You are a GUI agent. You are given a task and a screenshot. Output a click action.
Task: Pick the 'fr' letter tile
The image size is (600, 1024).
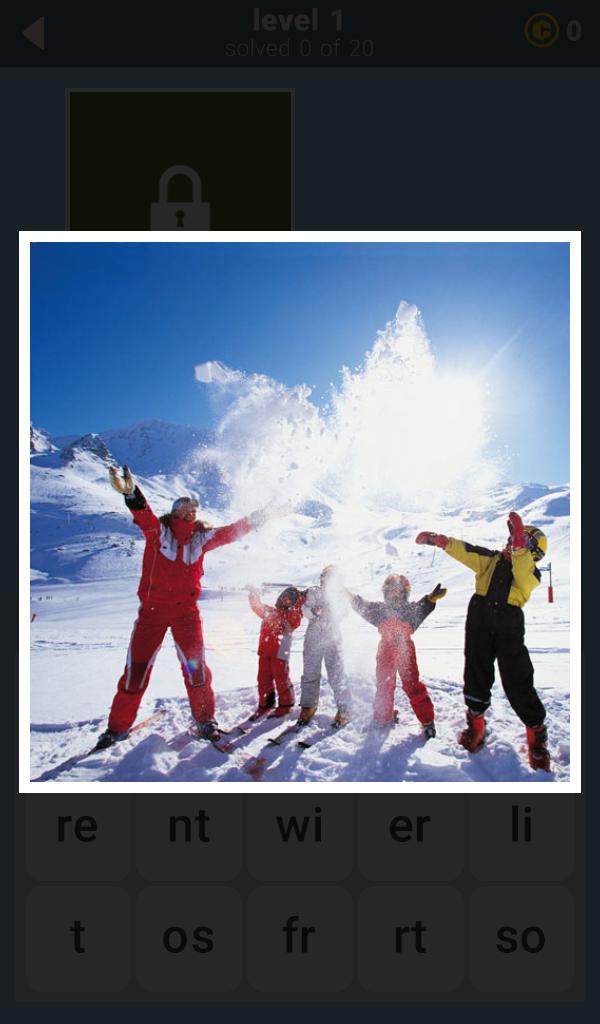[x=300, y=938]
